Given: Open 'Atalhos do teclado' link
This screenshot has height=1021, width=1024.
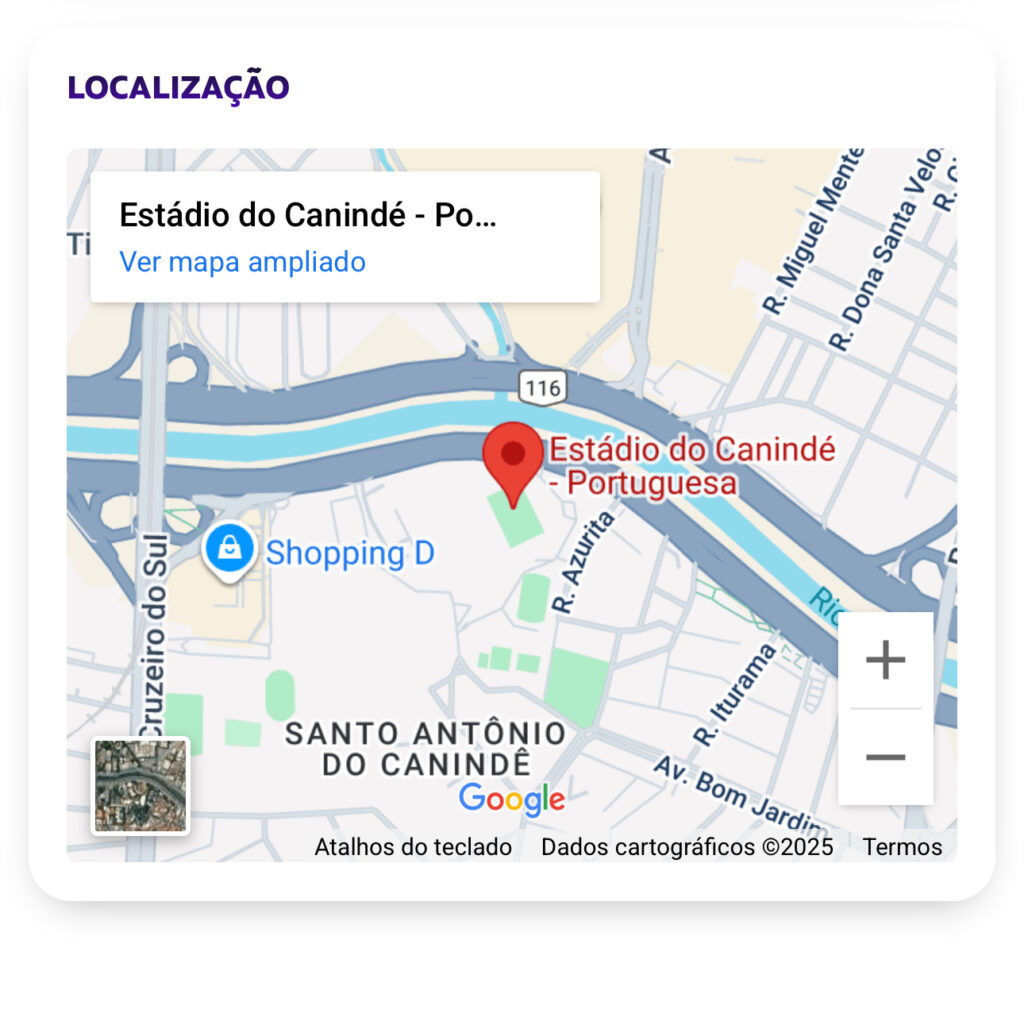Looking at the screenshot, I should (x=413, y=847).
